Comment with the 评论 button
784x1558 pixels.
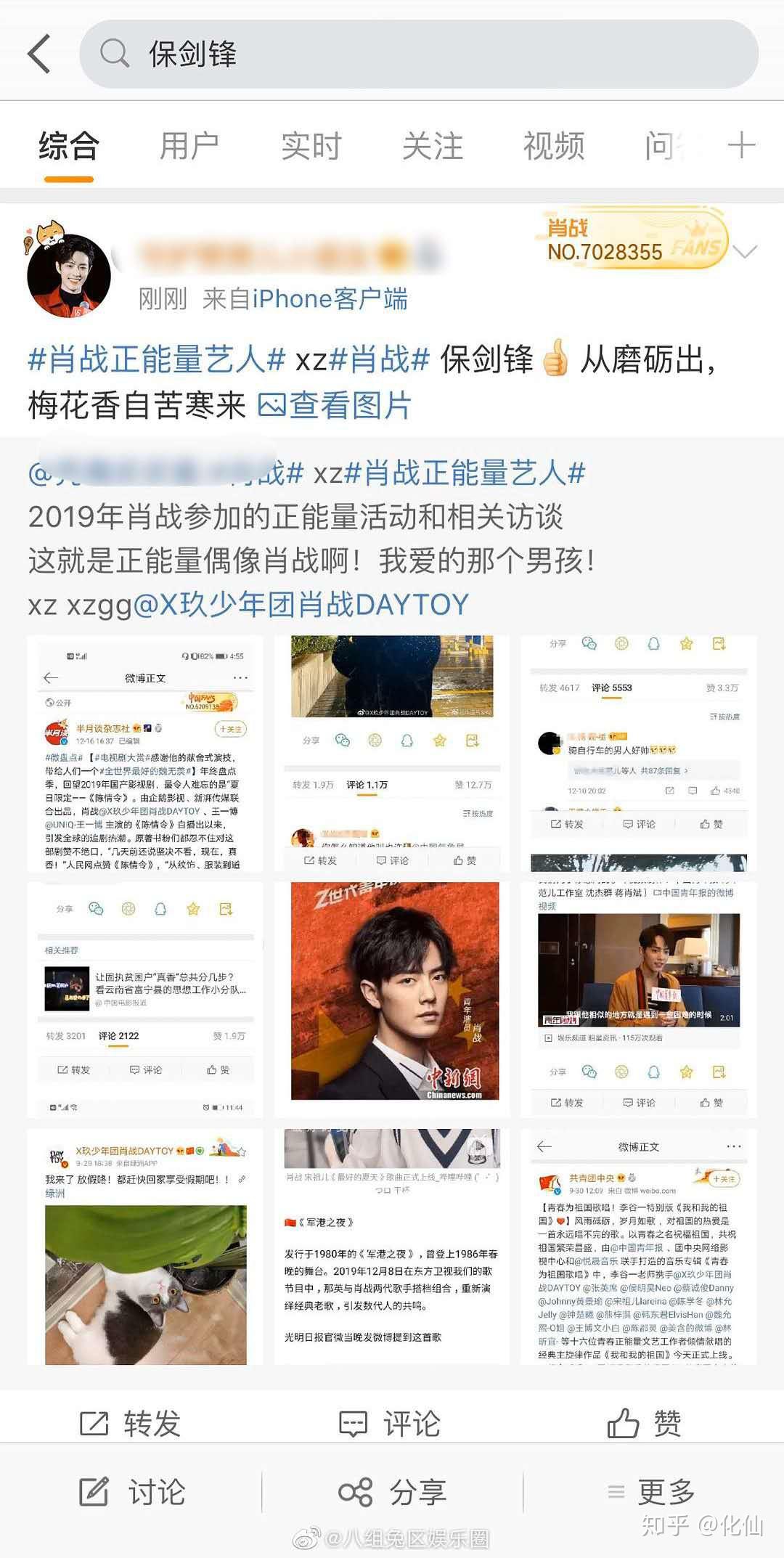[x=391, y=1424]
